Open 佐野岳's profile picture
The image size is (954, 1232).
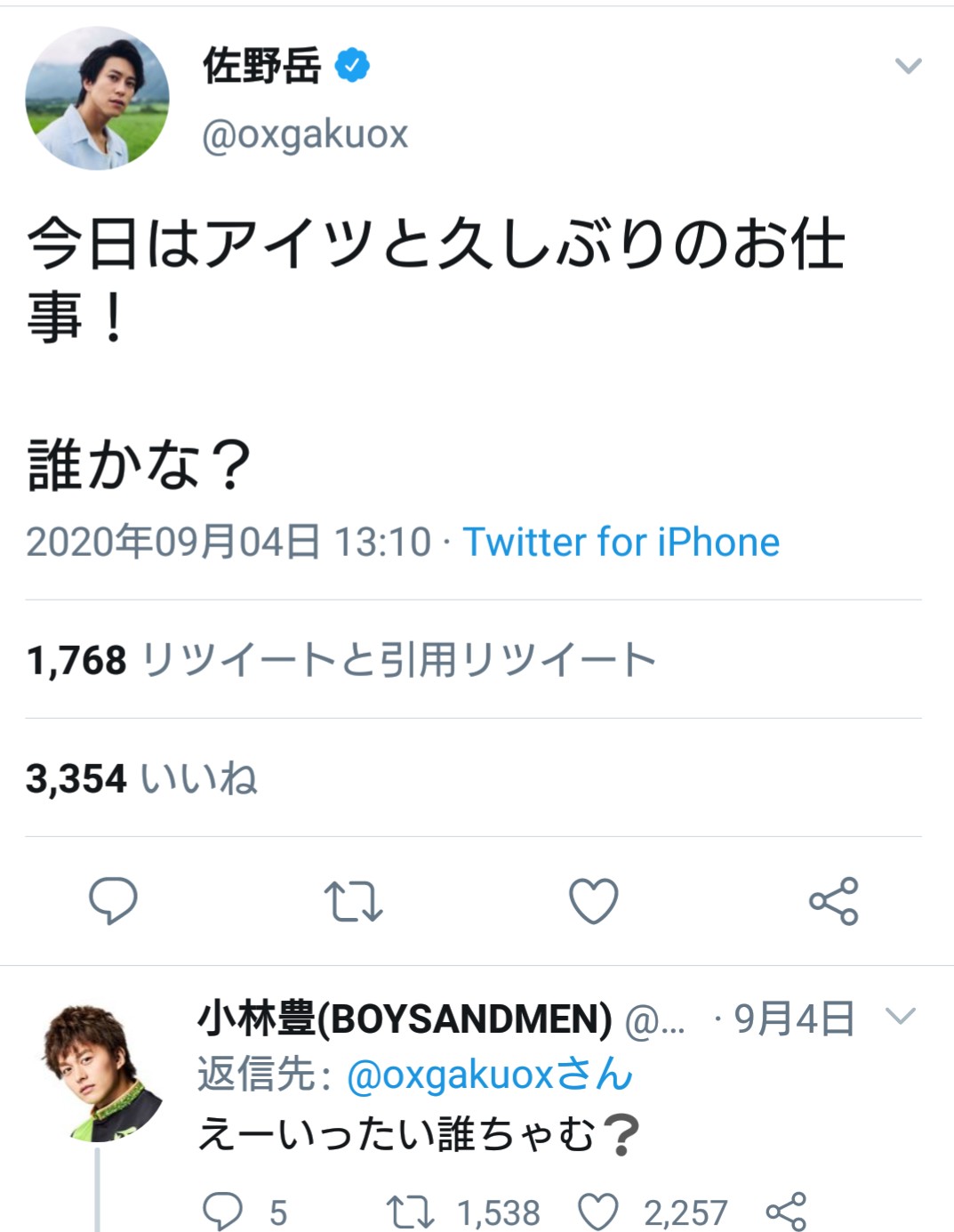pyautogui.click(x=97, y=98)
